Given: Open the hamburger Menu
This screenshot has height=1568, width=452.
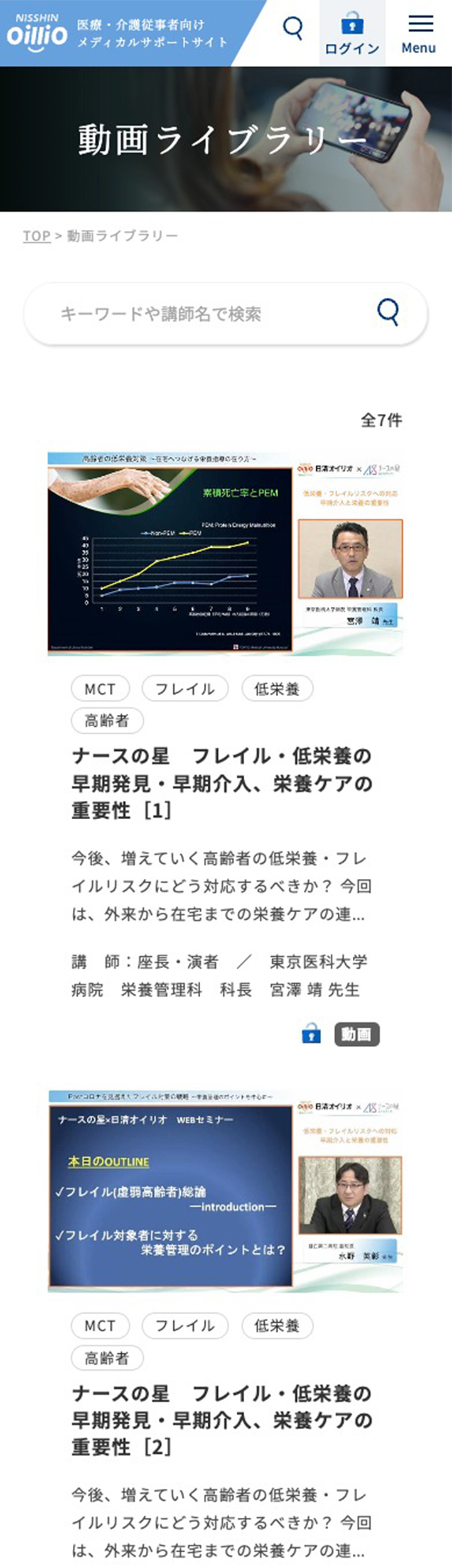Looking at the screenshot, I should coord(419,34).
